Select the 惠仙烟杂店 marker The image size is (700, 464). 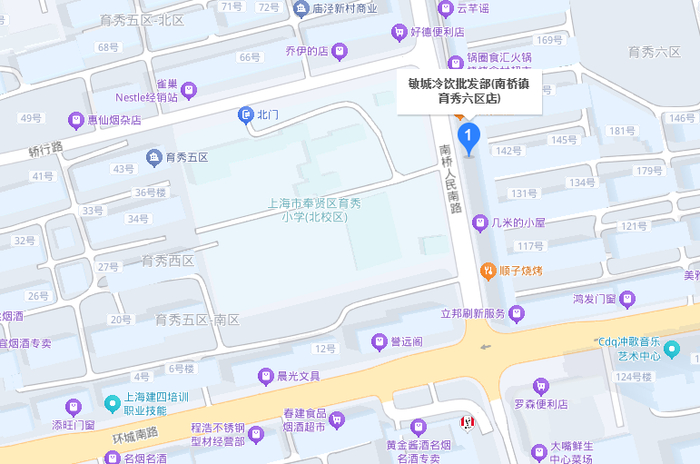[x=76, y=121]
